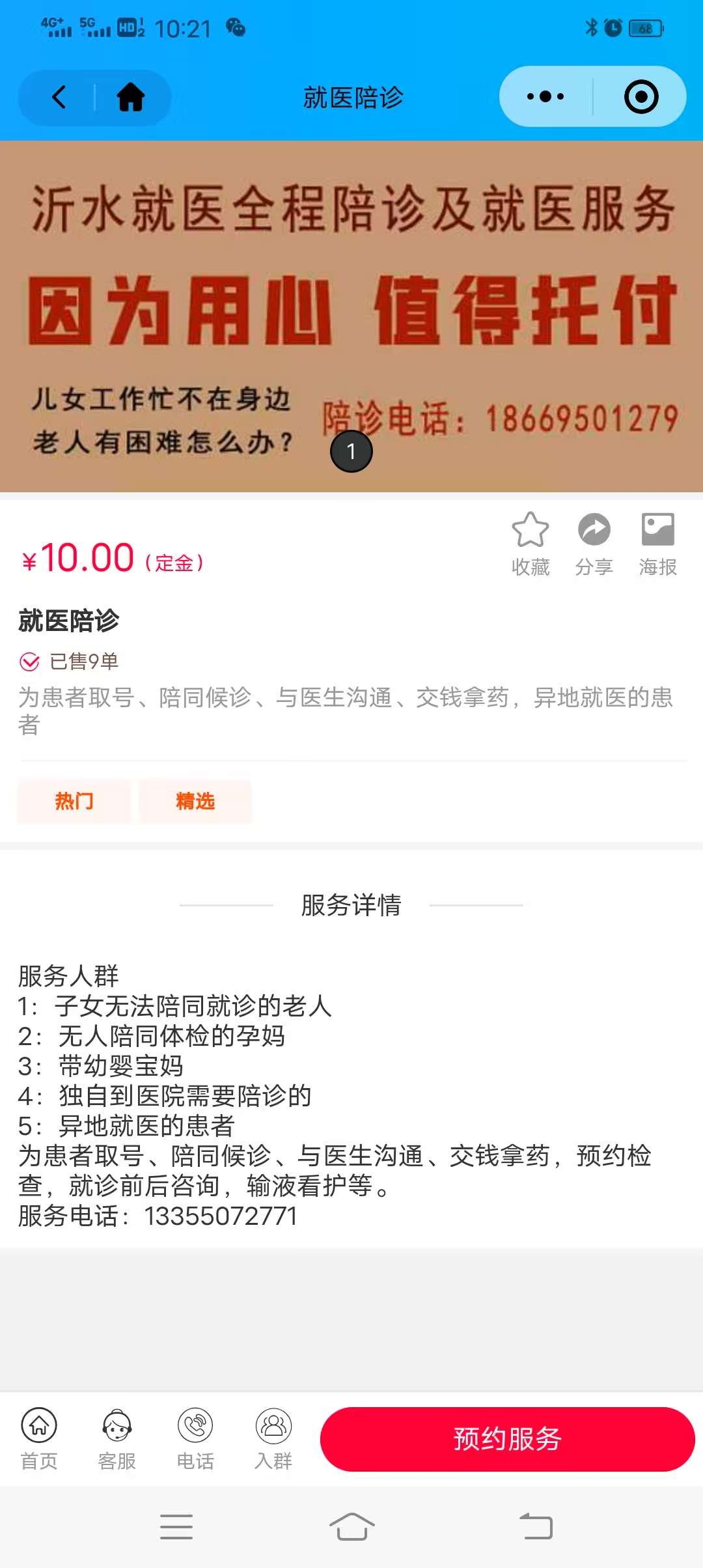Select the 热门 tag
Viewport: 703px width, 1568px height.
[x=74, y=801]
